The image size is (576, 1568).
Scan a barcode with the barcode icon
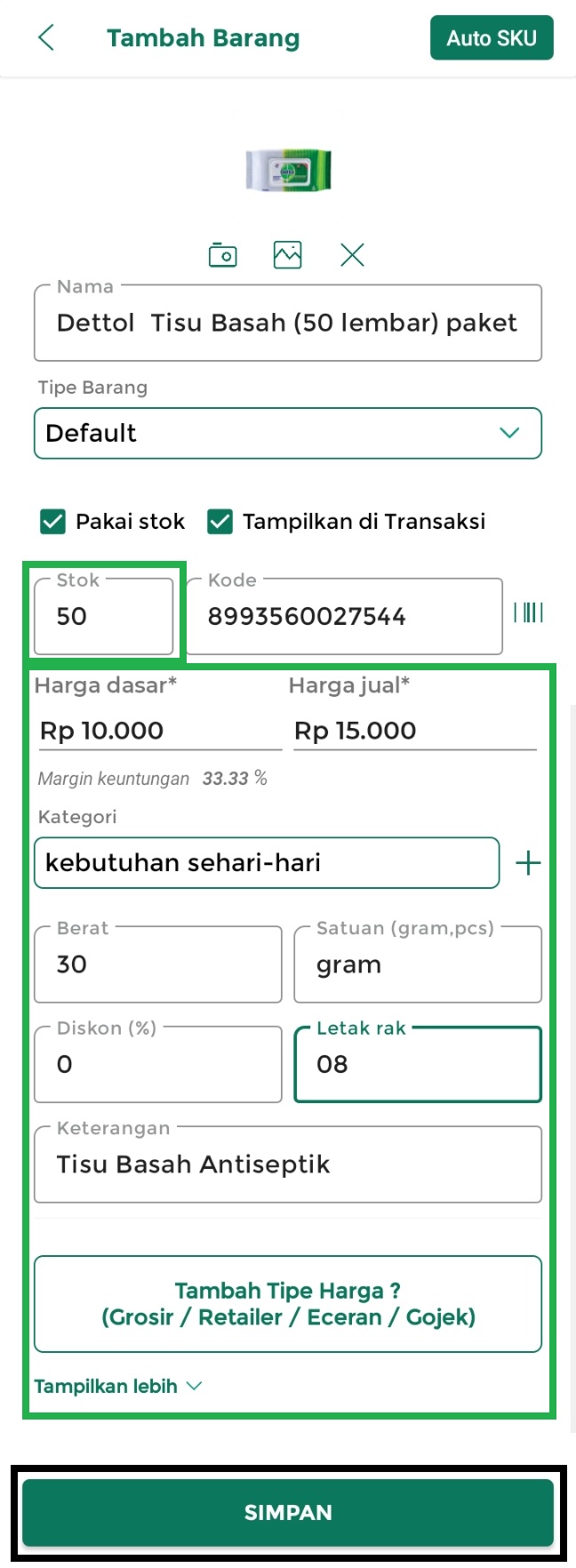coord(528,612)
